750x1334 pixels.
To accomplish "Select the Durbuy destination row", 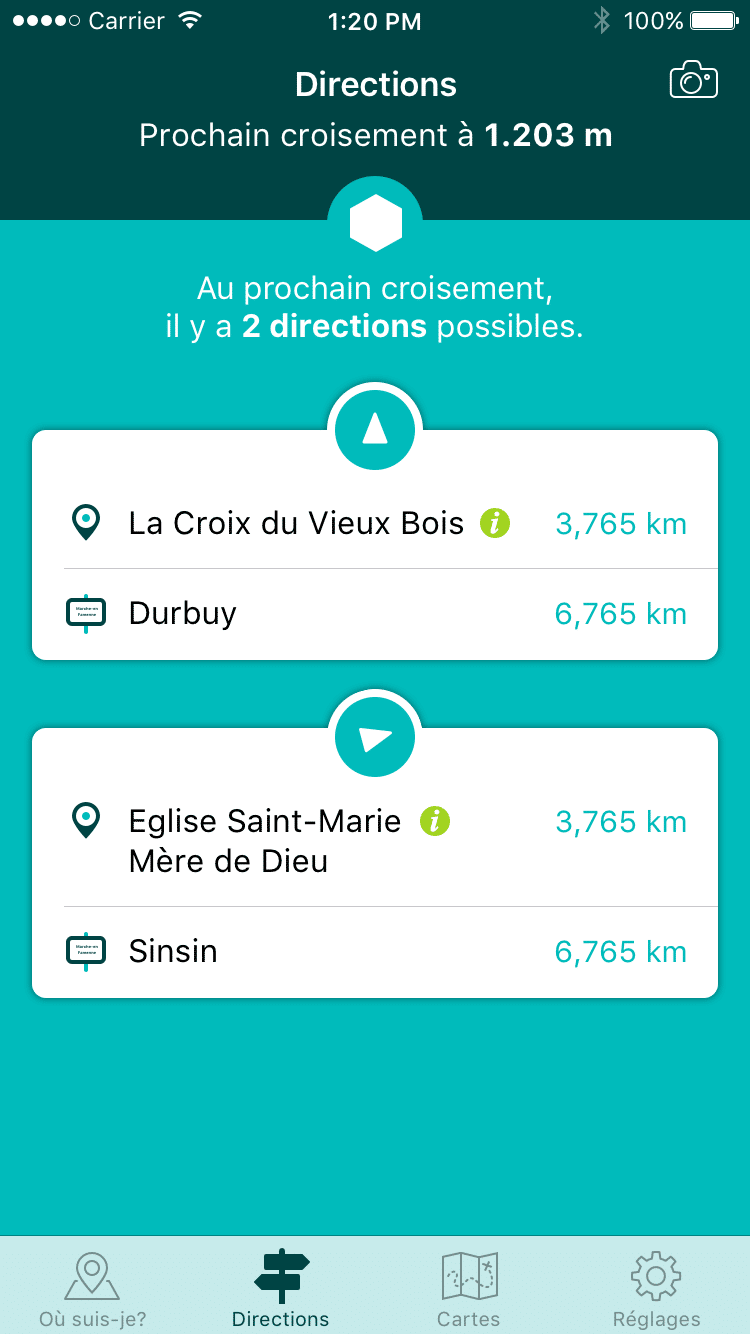I will click(375, 614).
